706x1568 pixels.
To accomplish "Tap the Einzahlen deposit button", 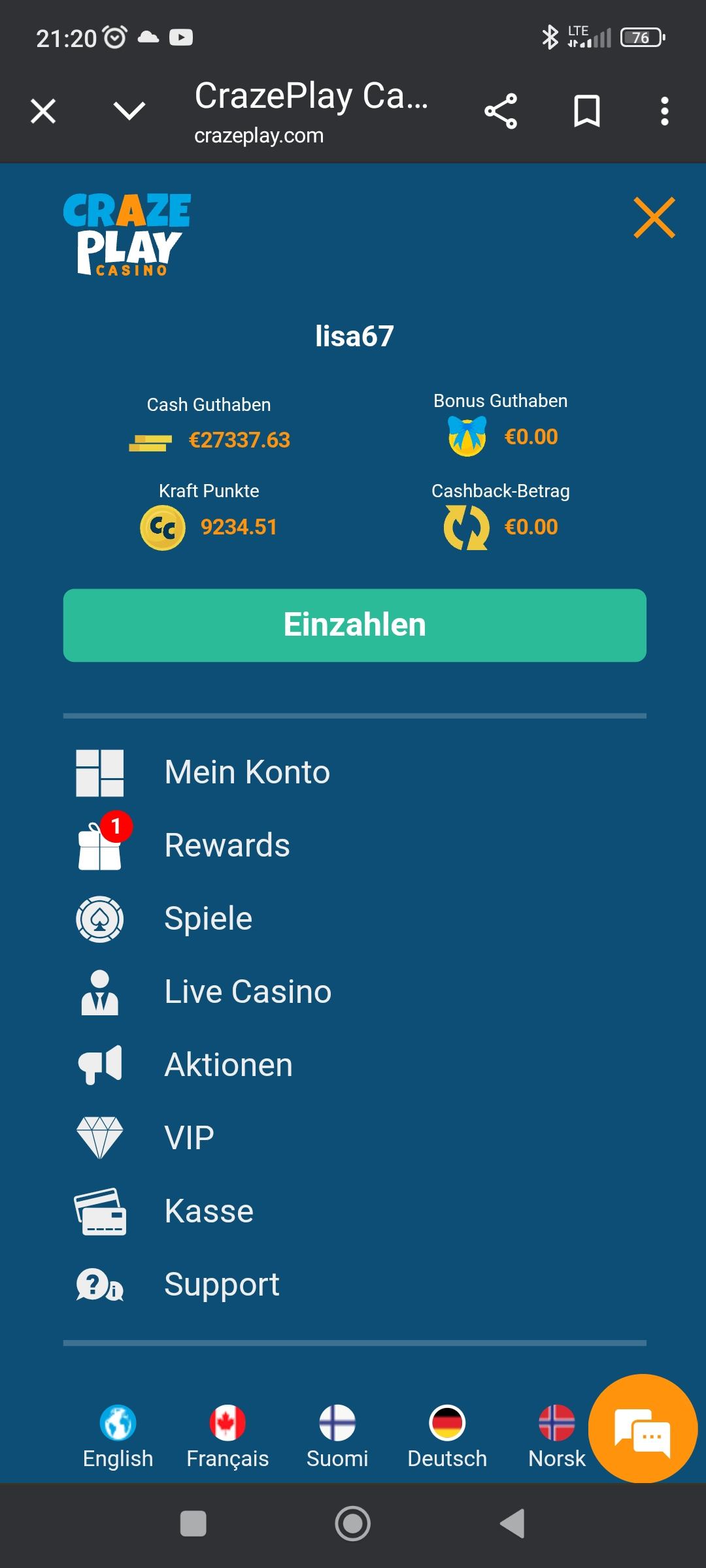I will click(354, 625).
